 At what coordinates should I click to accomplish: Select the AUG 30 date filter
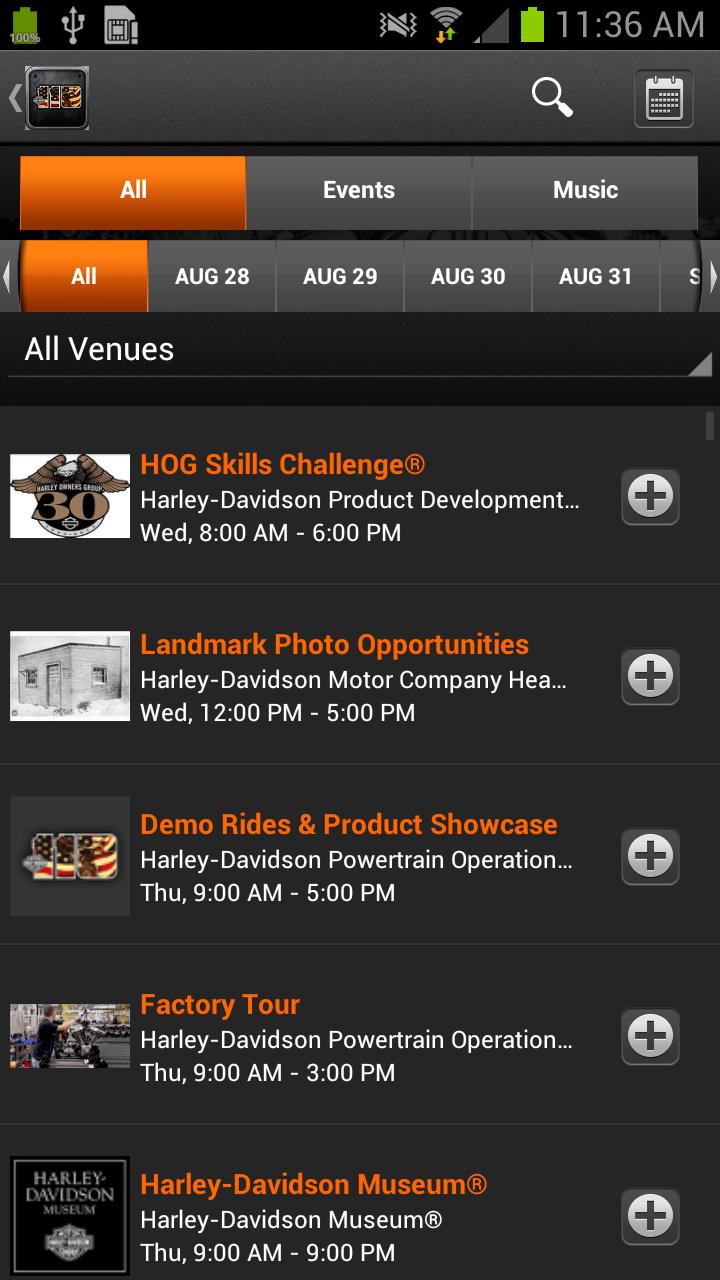(x=468, y=276)
